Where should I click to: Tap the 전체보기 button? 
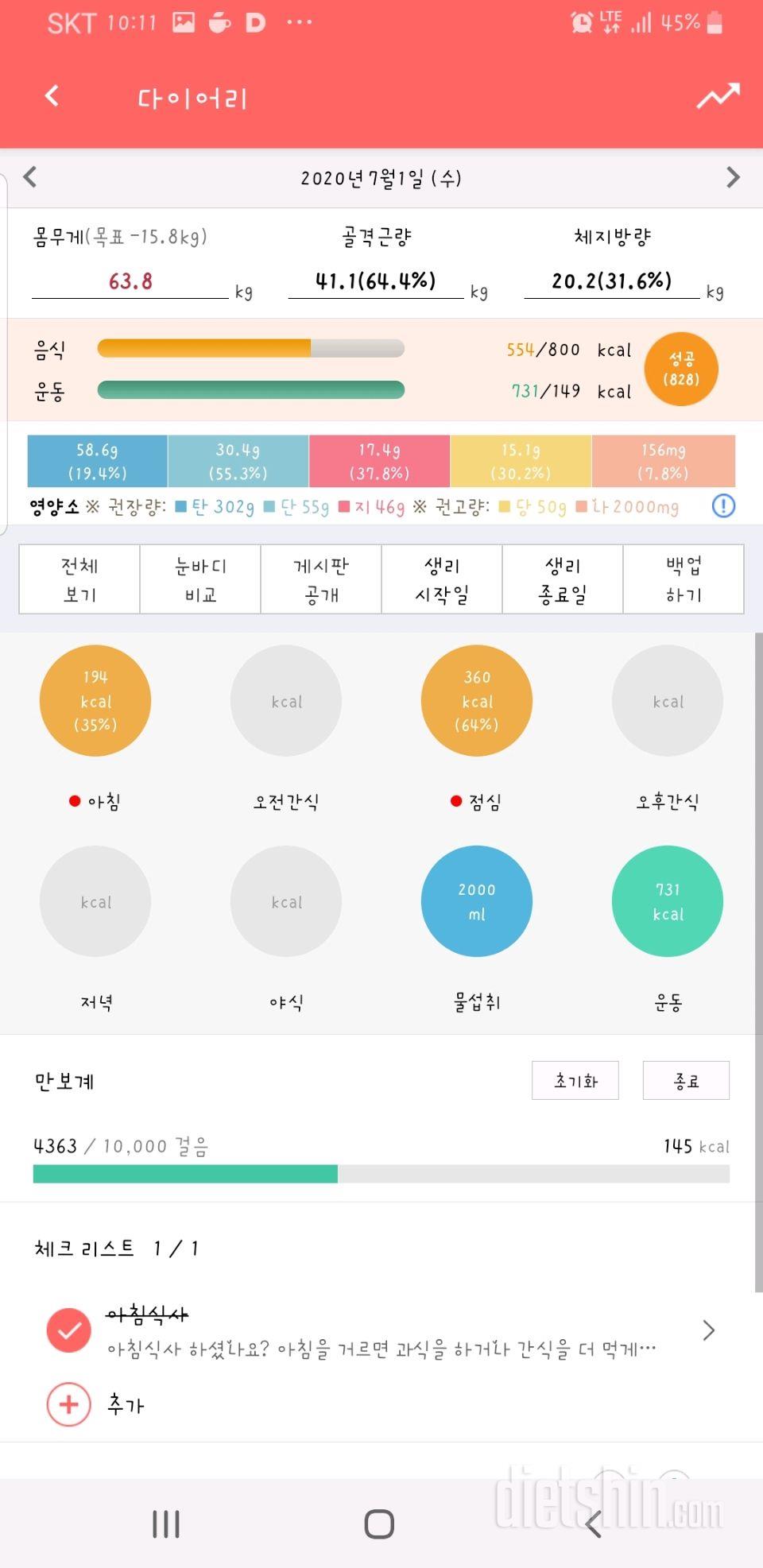tap(79, 579)
